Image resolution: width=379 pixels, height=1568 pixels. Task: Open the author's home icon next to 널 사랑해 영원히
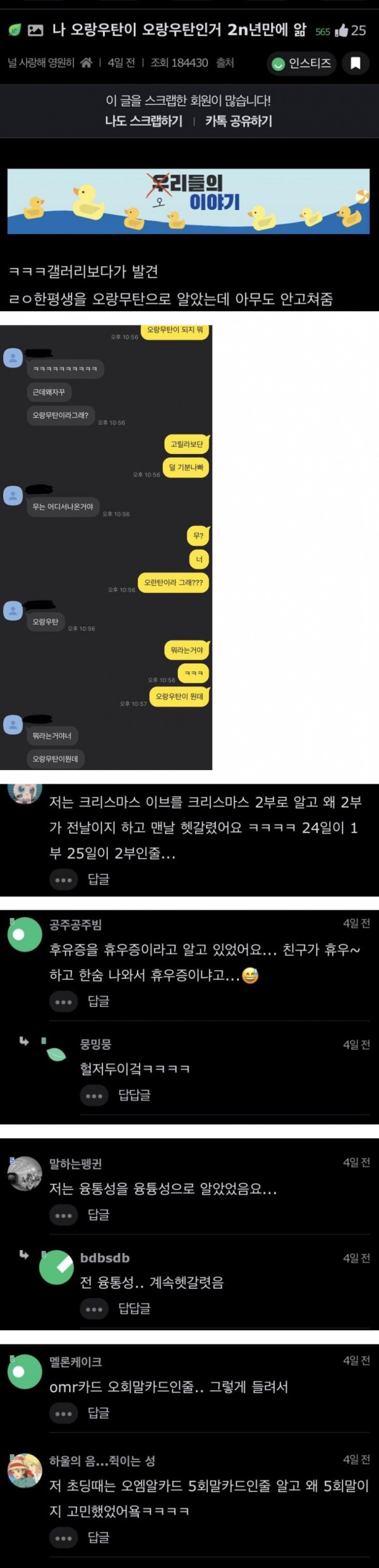[87, 63]
